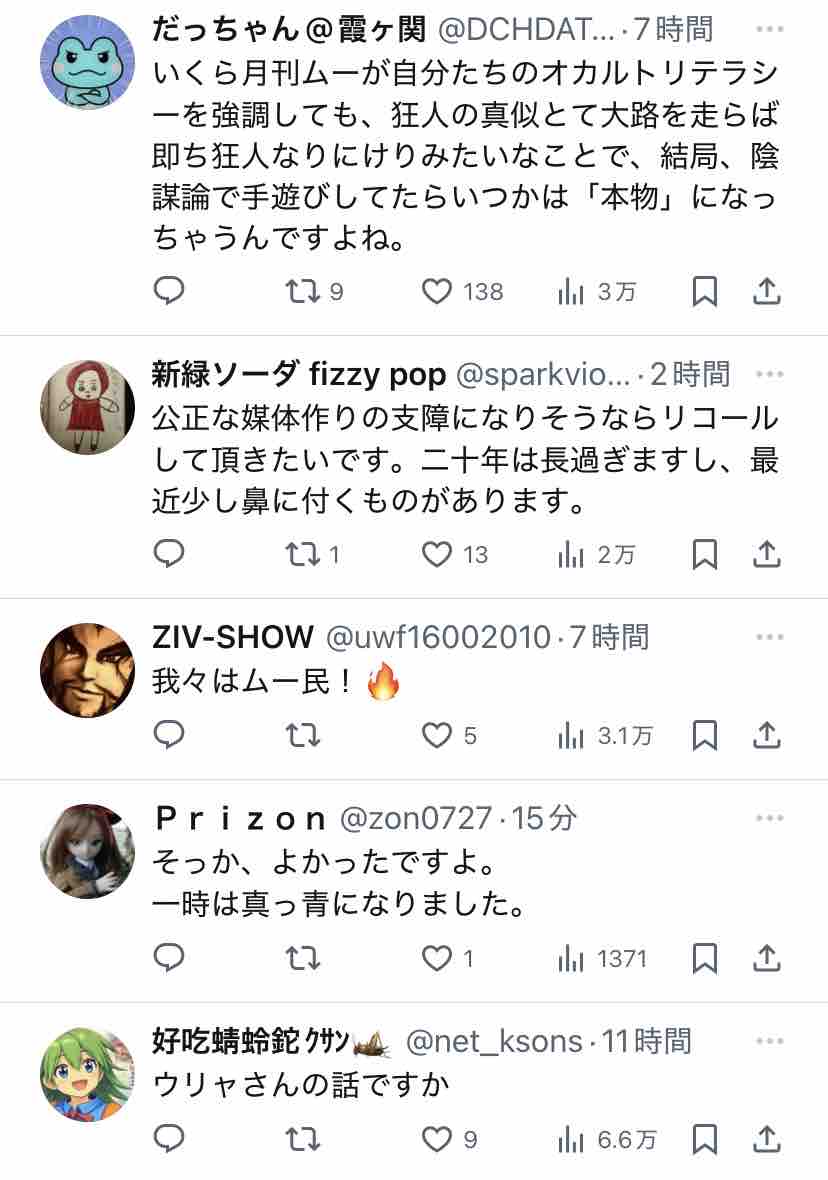
Task: Like the tweet by だっちゃん@霞ヶ関
Action: (436, 291)
